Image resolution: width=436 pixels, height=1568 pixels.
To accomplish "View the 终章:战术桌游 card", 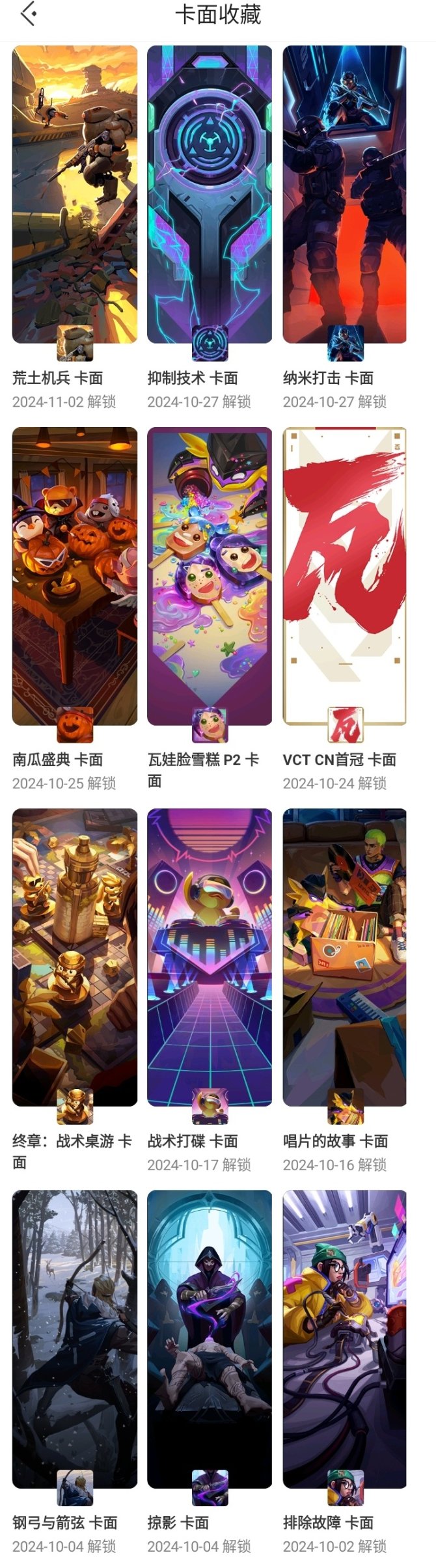I will pyautogui.click(x=75, y=957).
